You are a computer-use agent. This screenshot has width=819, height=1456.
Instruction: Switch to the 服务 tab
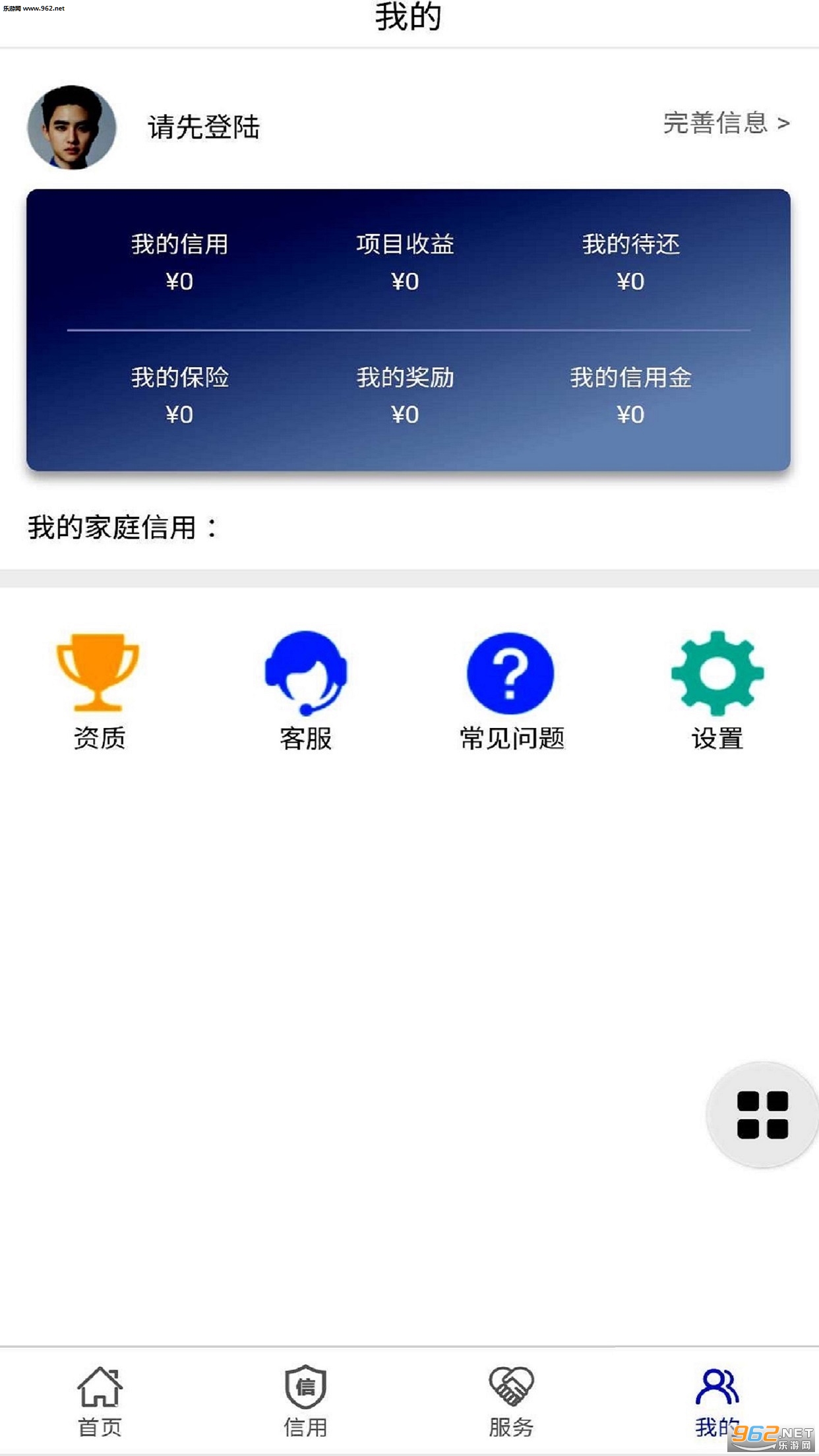[x=511, y=1401]
